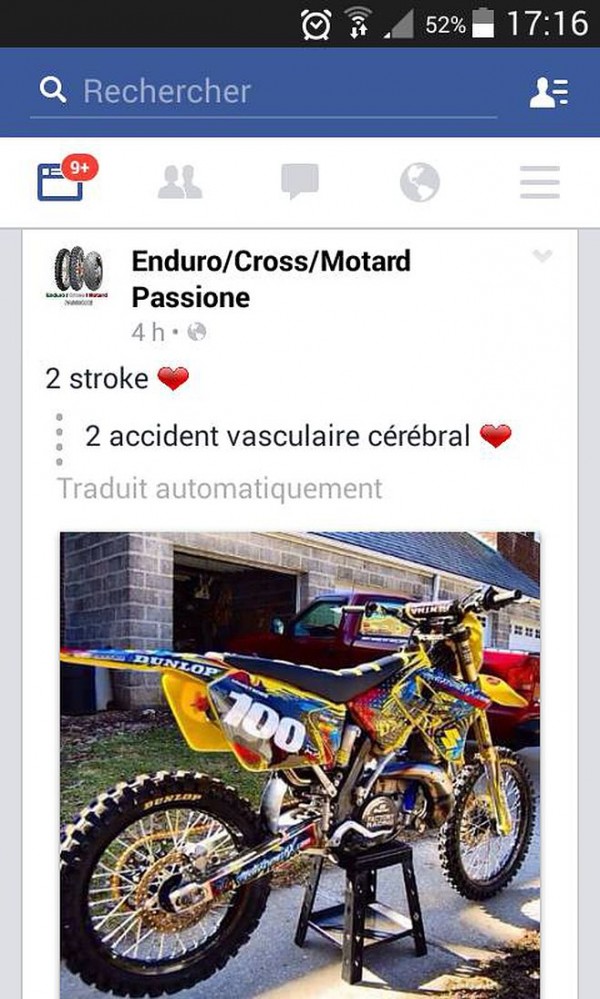Switch to the news feed tab
This screenshot has width=600, height=999.
coord(62,182)
